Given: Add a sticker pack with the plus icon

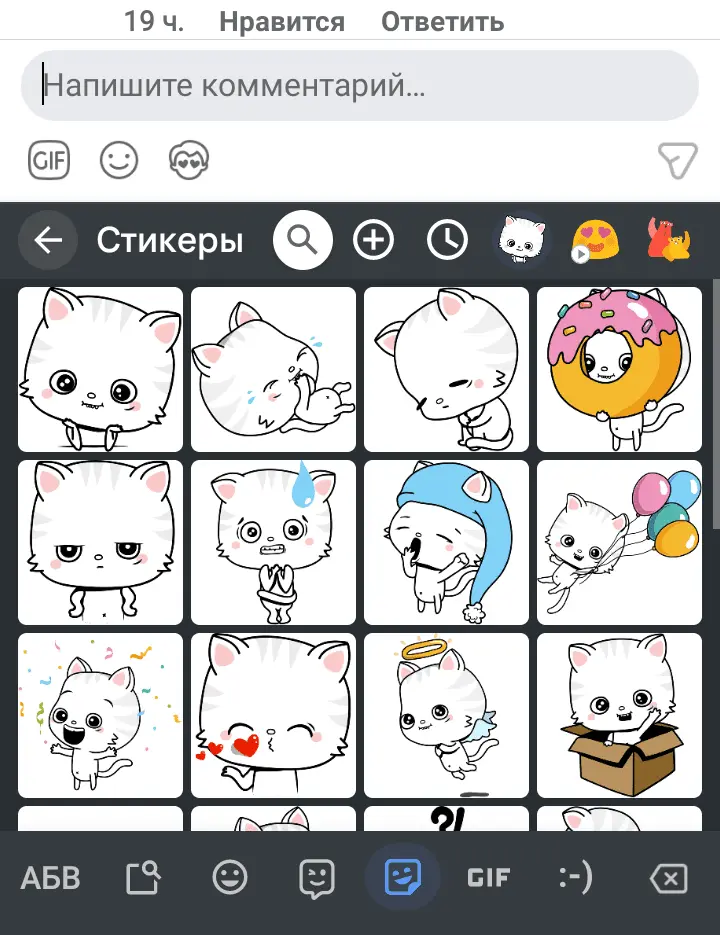Looking at the screenshot, I should 372,240.
